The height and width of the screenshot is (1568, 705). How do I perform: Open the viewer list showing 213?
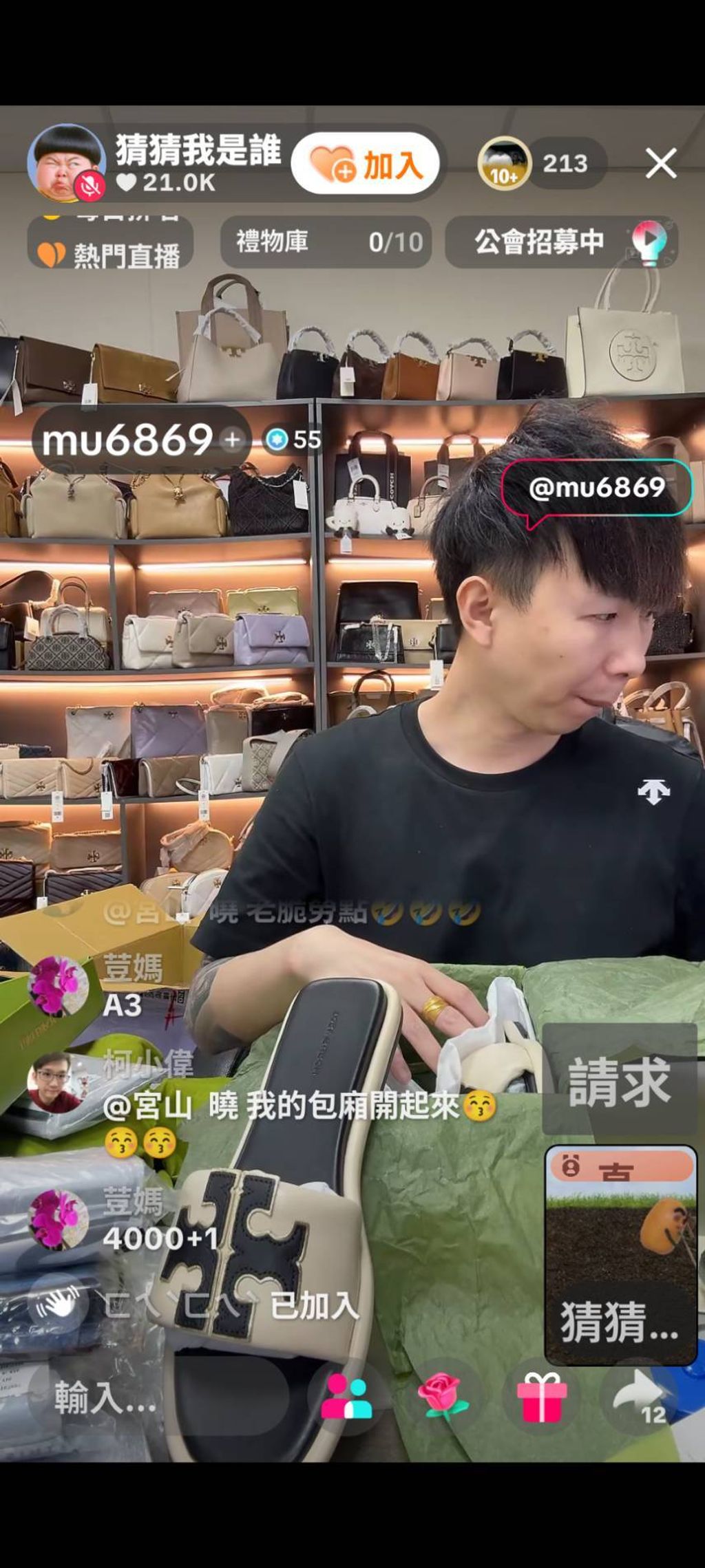pos(543,164)
